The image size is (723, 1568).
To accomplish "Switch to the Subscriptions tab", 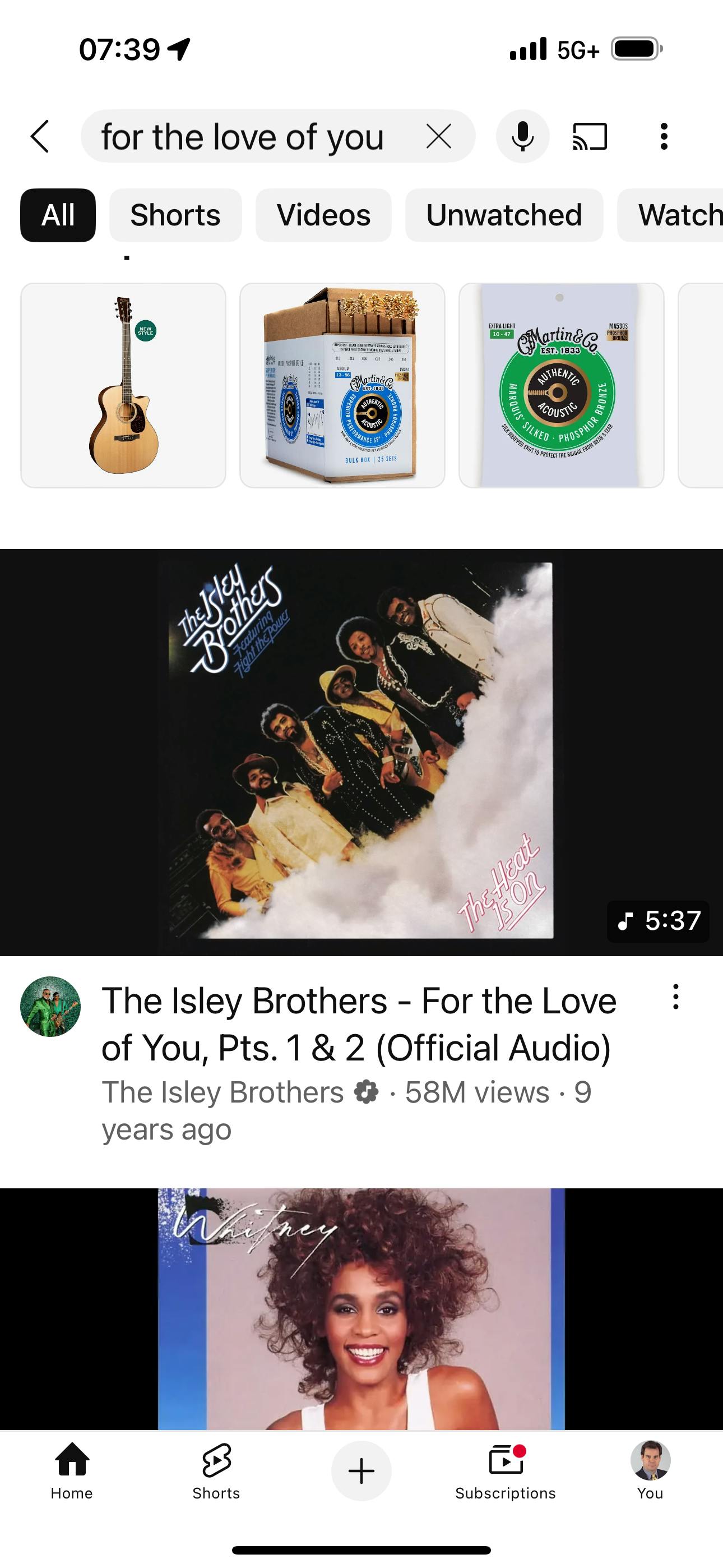I will pos(506,1470).
